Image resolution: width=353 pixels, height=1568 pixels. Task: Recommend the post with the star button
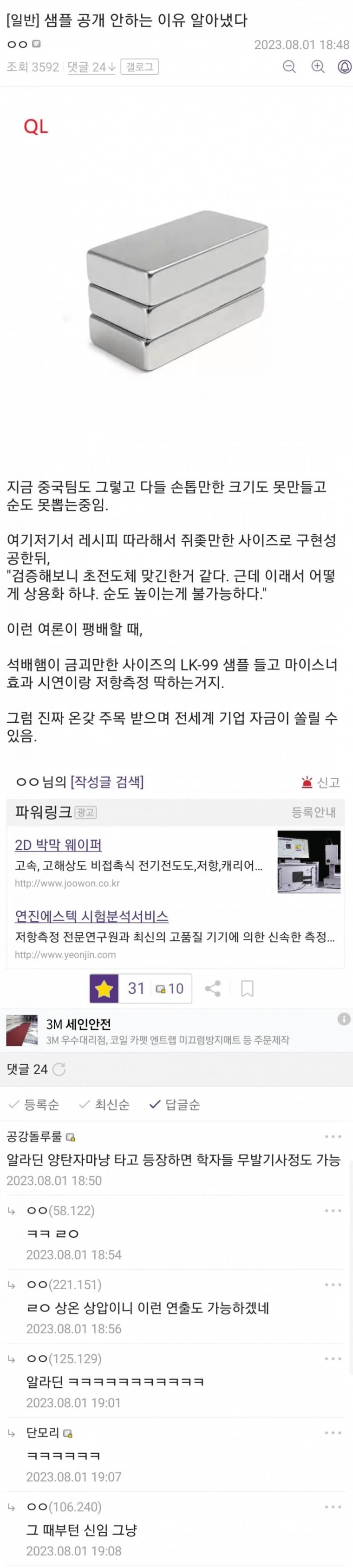click(104, 989)
